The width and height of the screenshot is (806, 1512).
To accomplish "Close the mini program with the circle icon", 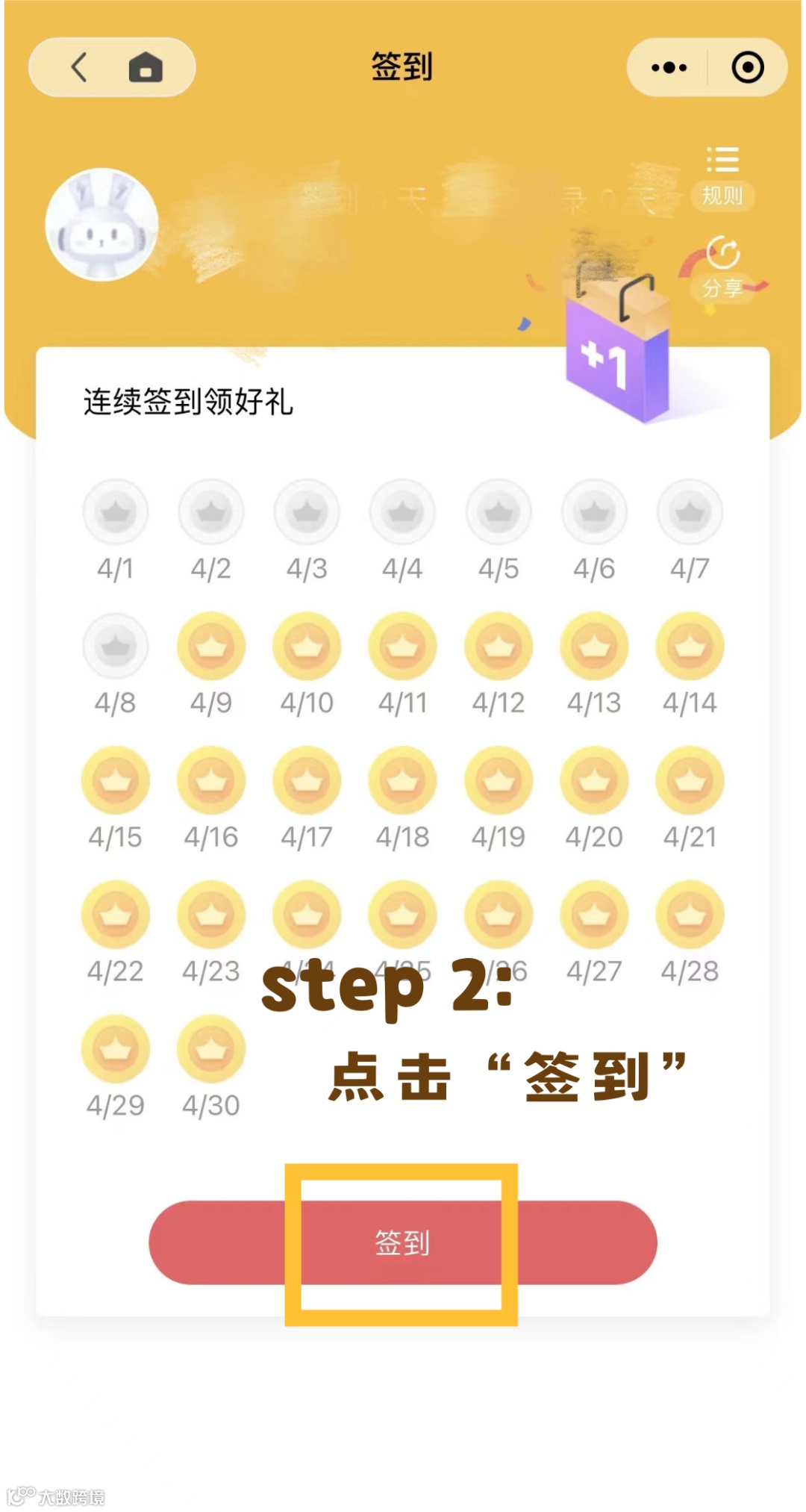I will (747, 67).
